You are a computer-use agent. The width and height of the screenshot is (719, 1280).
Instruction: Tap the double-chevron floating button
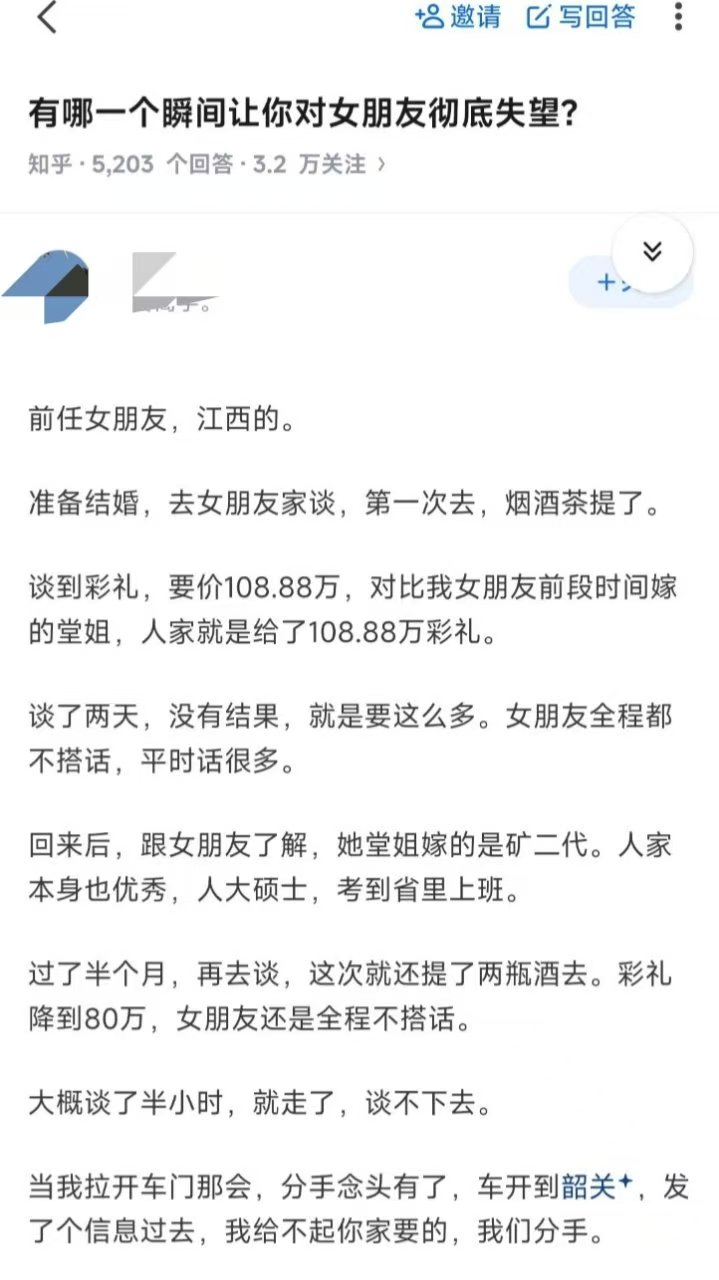pyautogui.click(x=652, y=252)
